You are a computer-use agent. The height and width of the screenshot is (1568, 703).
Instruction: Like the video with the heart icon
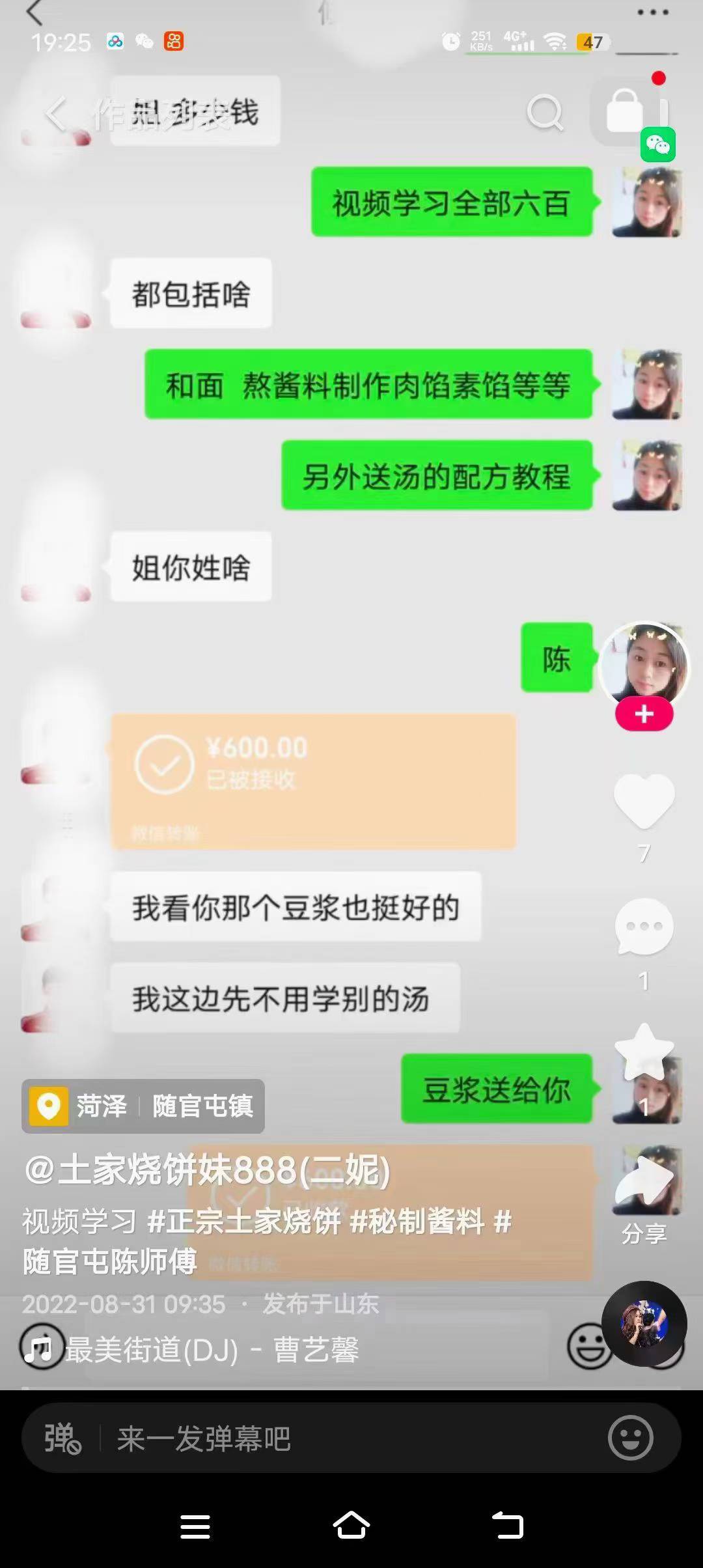643,802
